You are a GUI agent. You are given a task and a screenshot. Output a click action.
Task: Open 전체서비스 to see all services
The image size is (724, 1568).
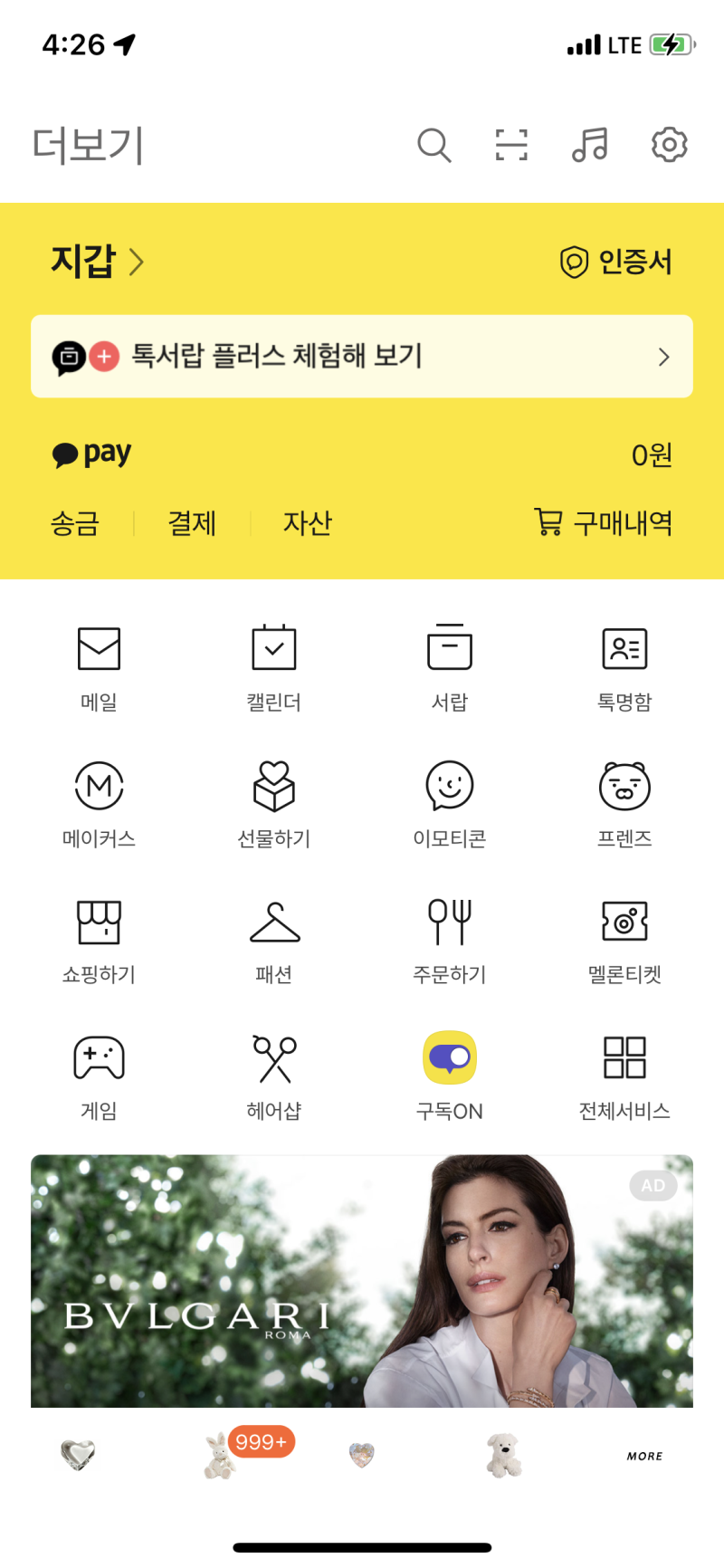coord(624,1075)
